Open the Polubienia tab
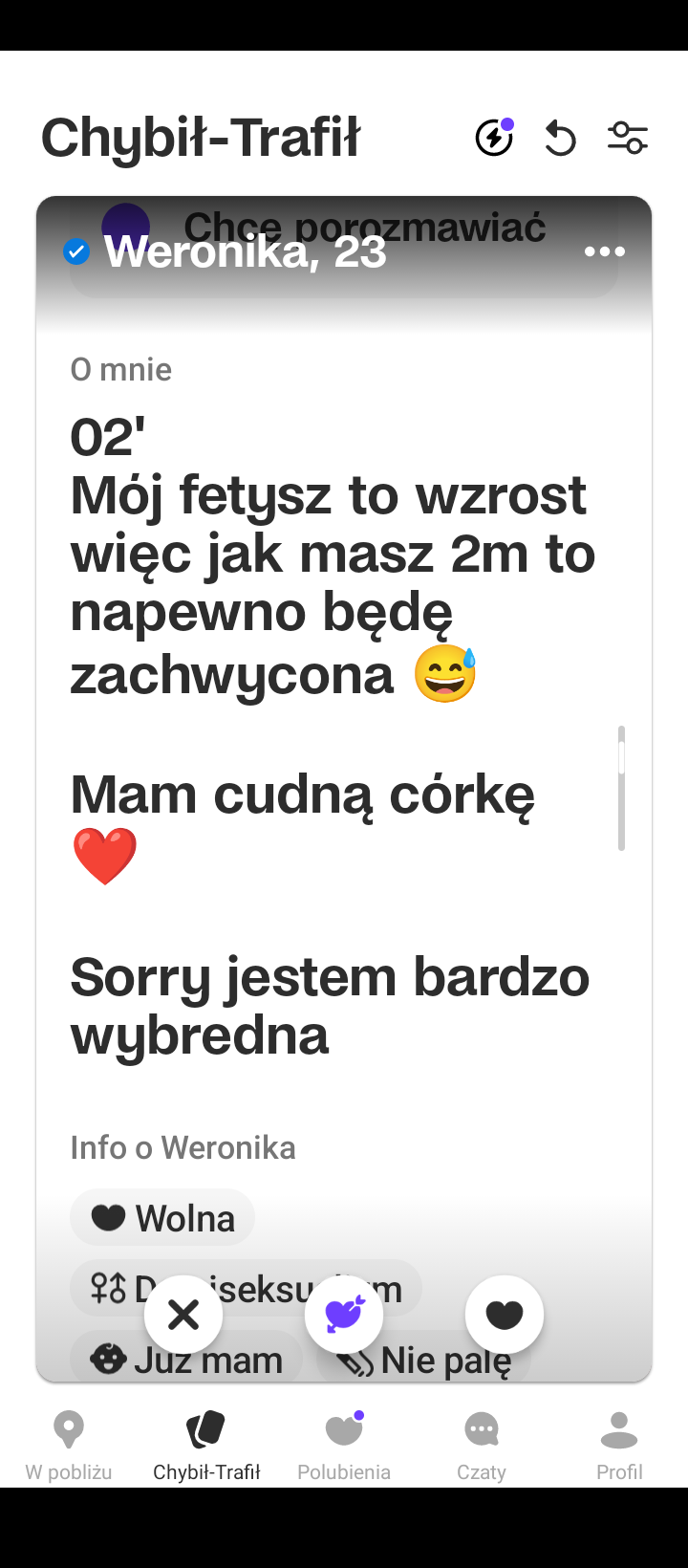Screen dimensions: 688x1568 [x=344, y=1444]
